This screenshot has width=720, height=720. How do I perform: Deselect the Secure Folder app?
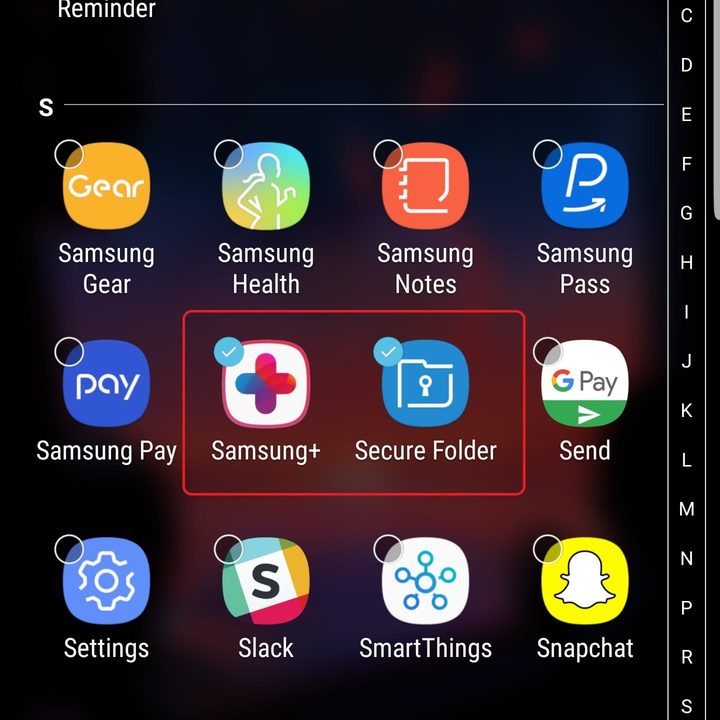coord(425,385)
